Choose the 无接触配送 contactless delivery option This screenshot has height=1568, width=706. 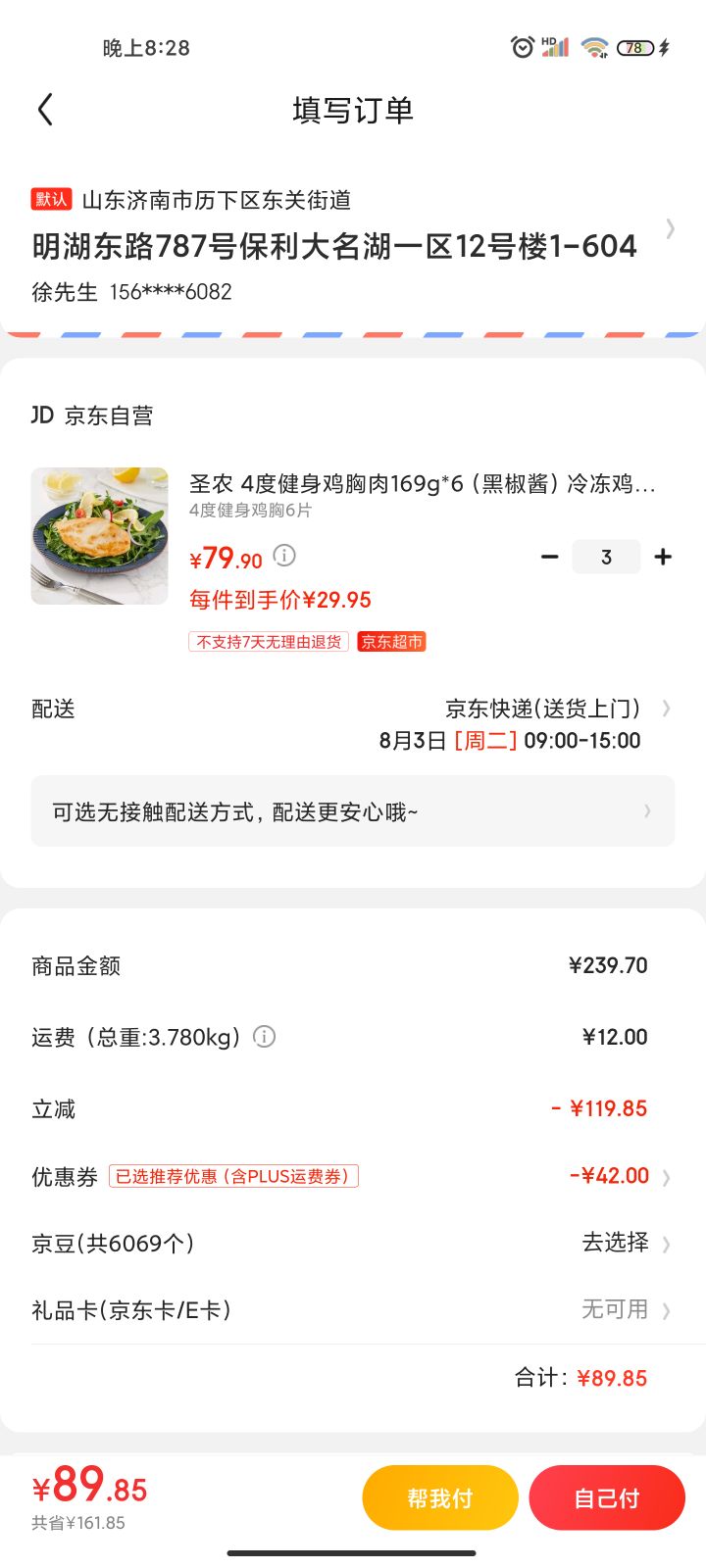pos(353,810)
